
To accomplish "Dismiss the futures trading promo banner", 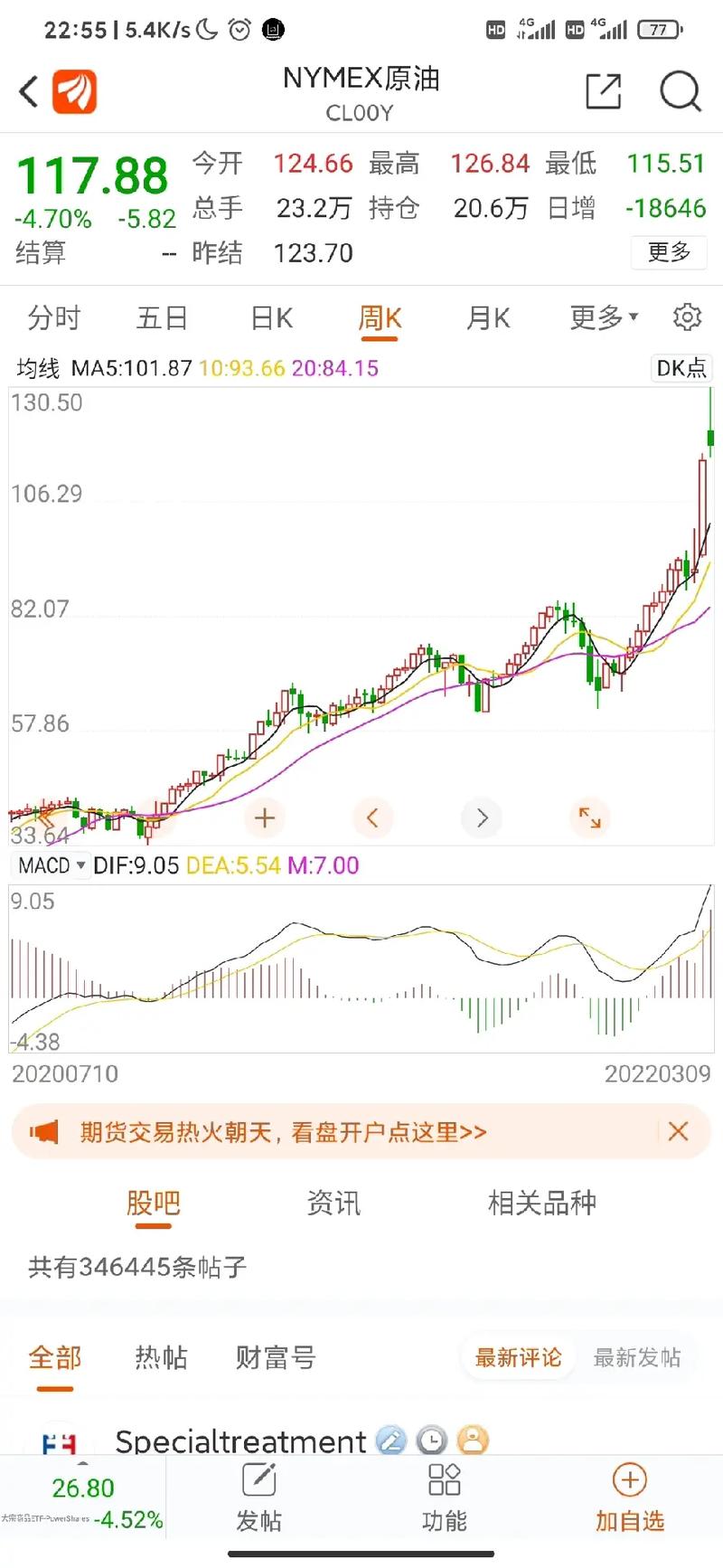I will [x=678, y=1131].
